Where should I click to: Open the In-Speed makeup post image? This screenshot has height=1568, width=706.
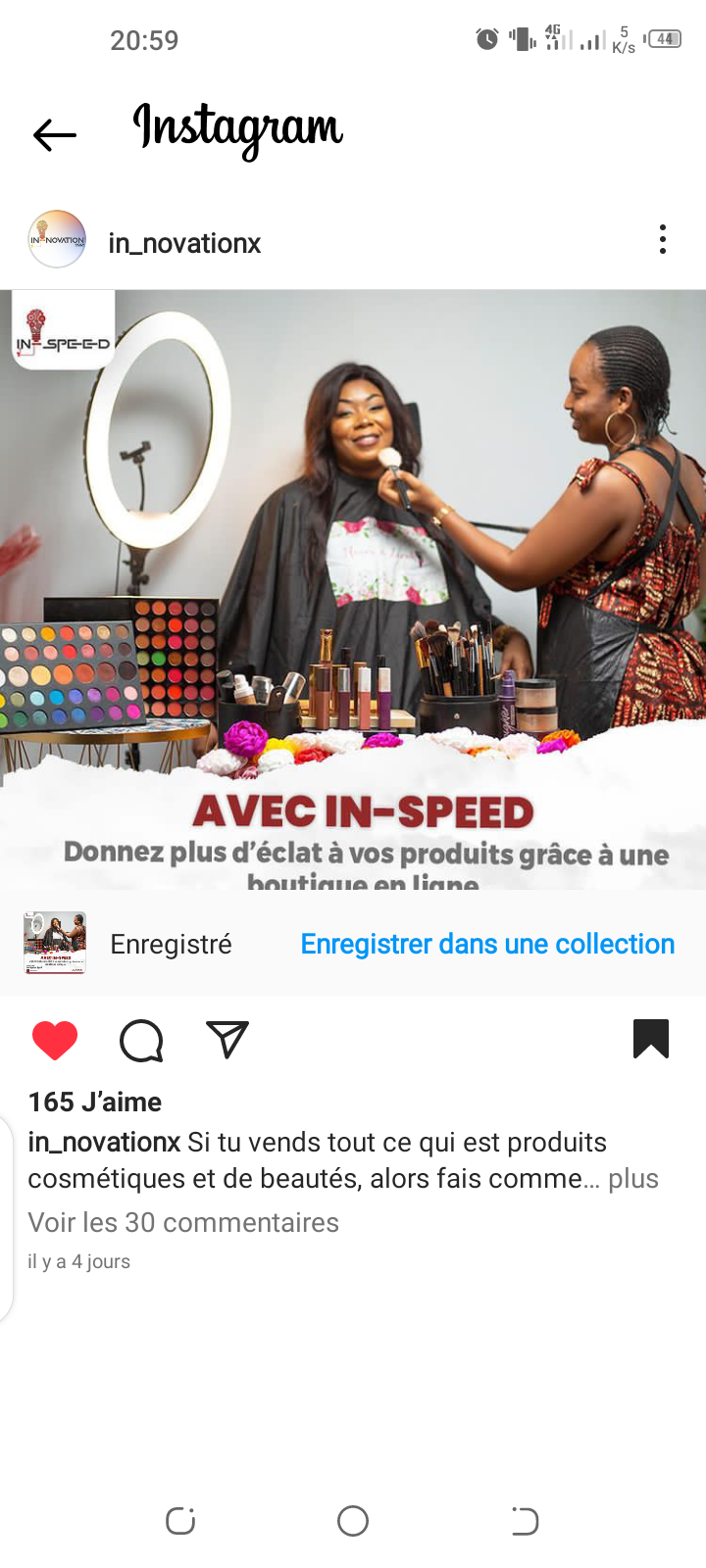[353, 588]
